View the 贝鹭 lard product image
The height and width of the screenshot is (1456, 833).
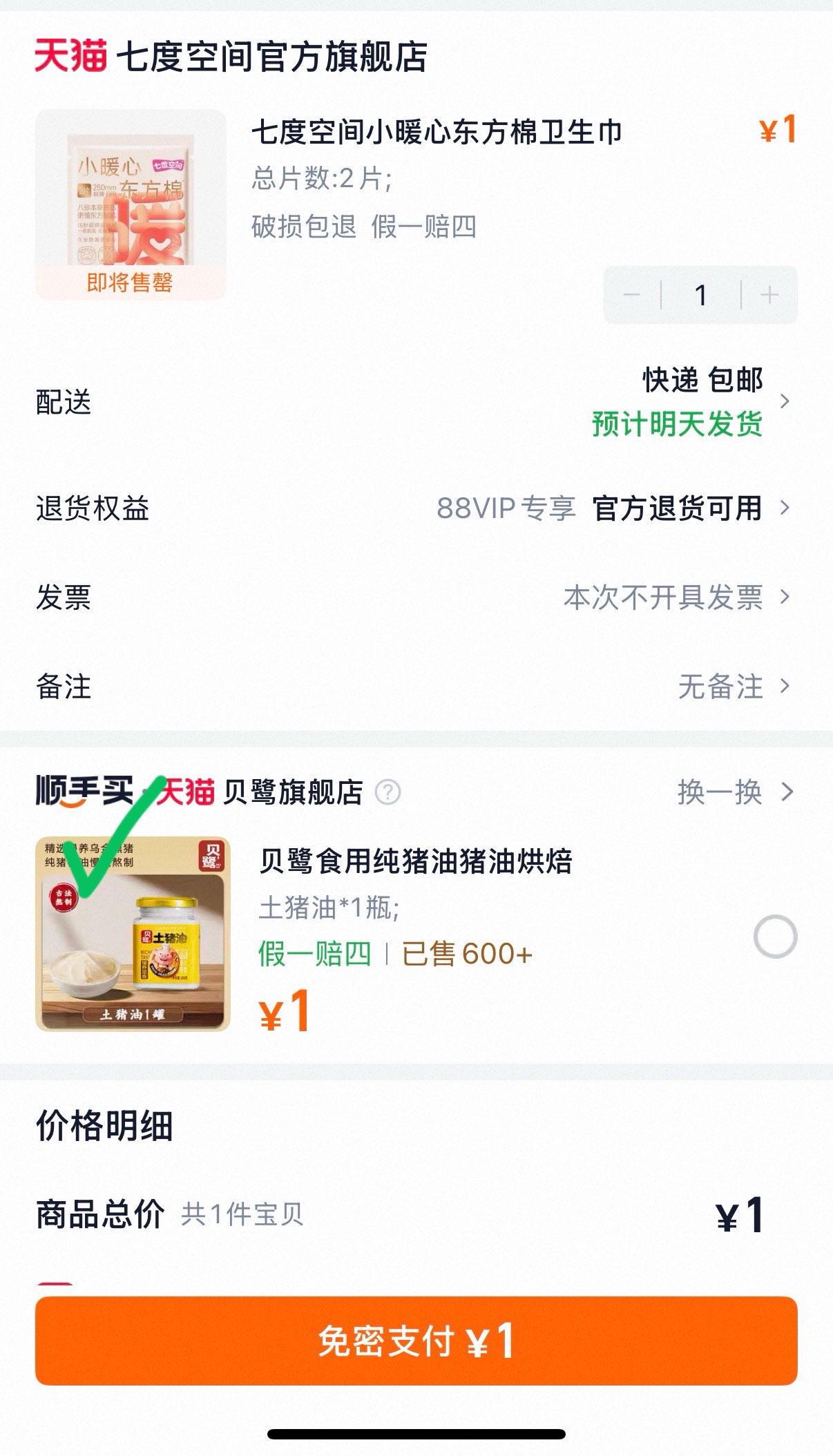[x=133, y=934]
